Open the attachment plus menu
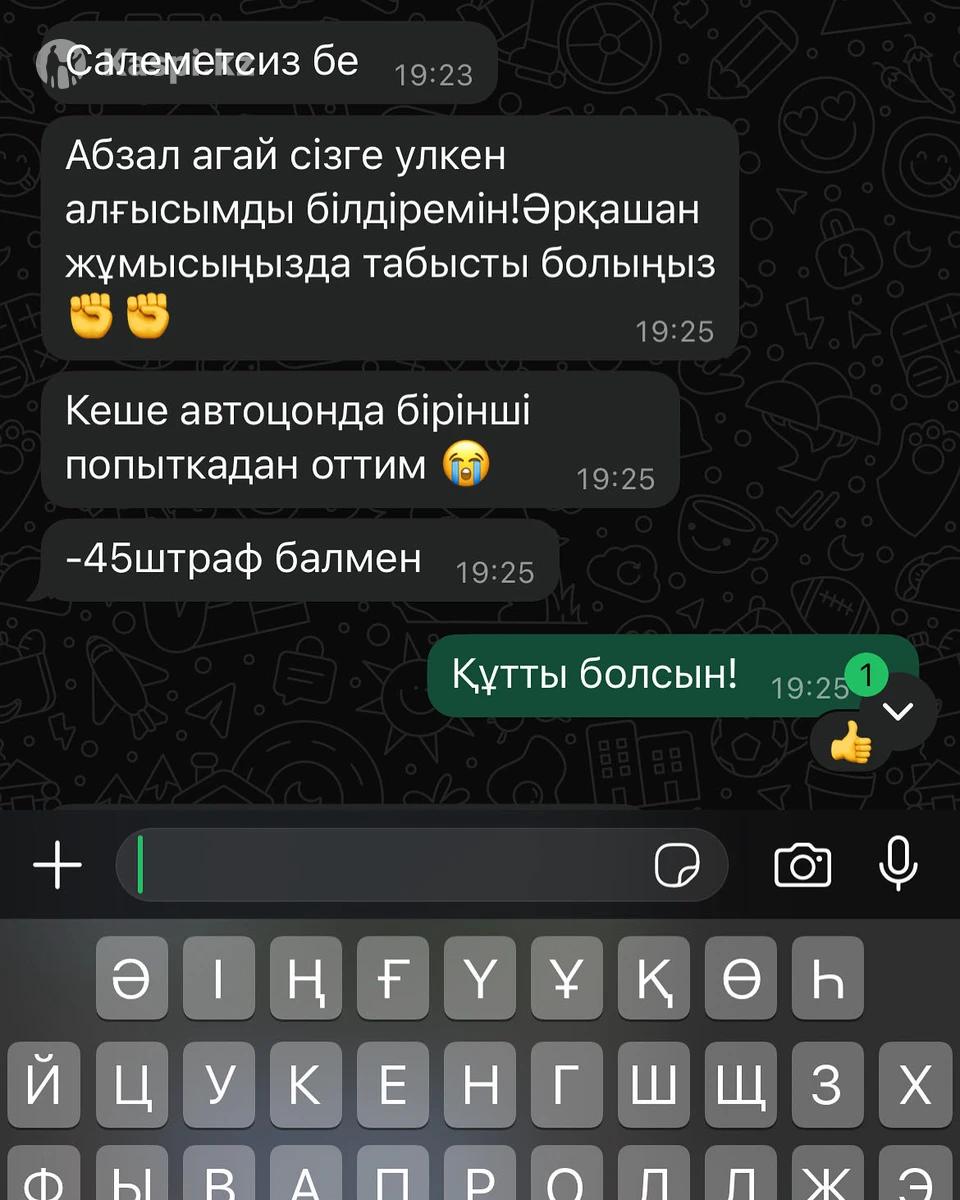Screen dimensions: 960x1200 (57, 864)
